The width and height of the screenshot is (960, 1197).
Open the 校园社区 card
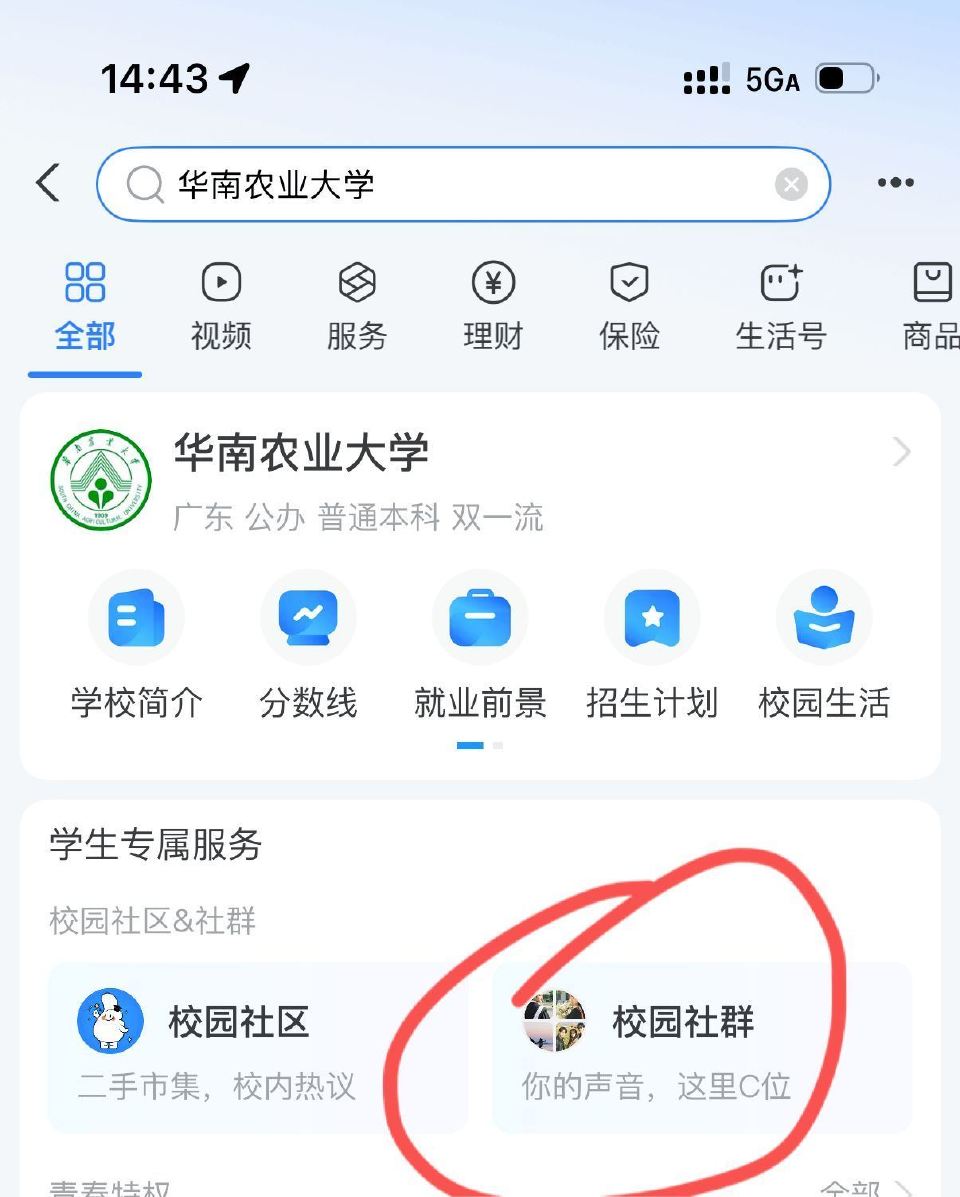coord(255,1048)
